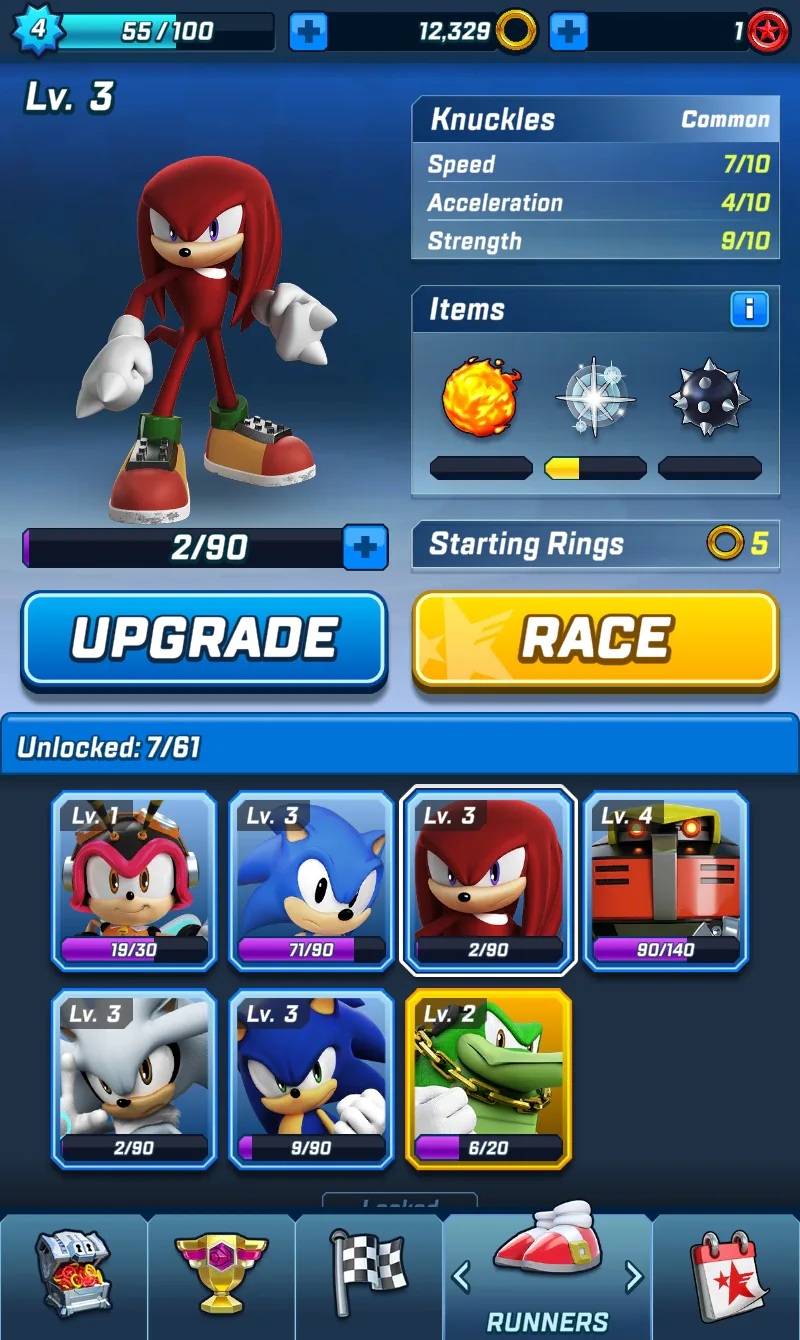Open the Items info icon

click(749, 310)
